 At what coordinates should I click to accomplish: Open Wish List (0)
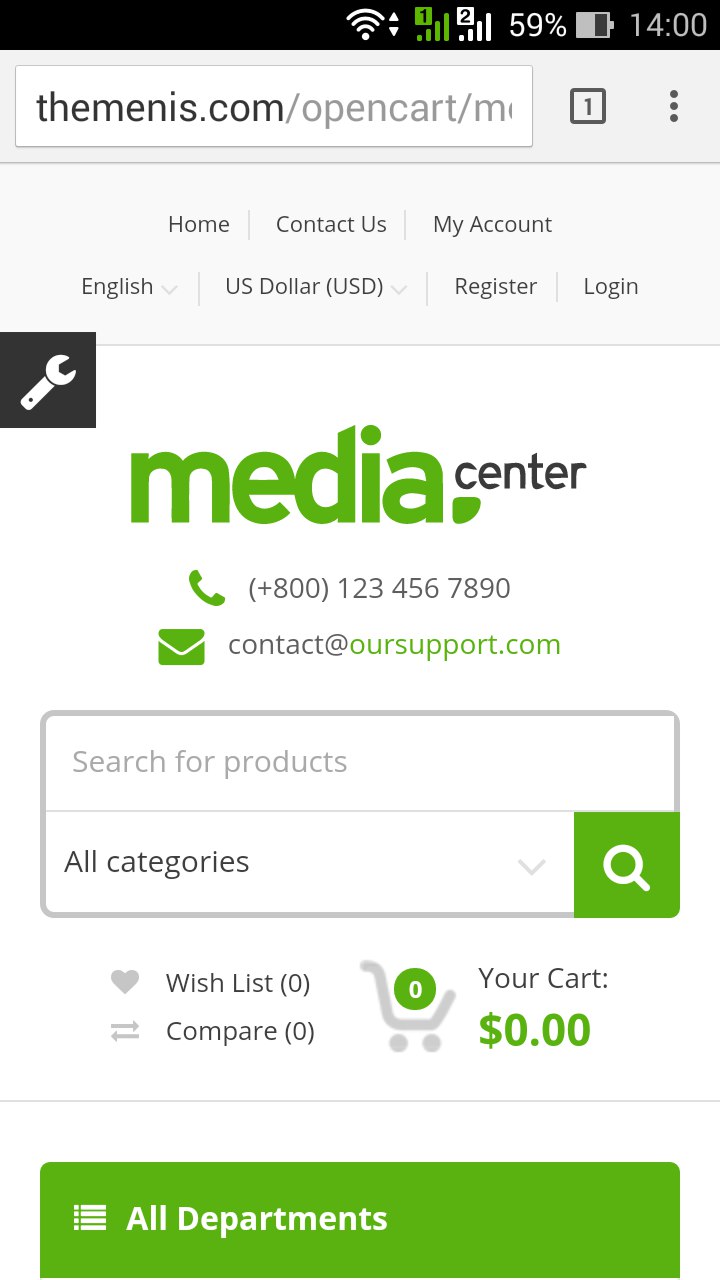[237, 984]
